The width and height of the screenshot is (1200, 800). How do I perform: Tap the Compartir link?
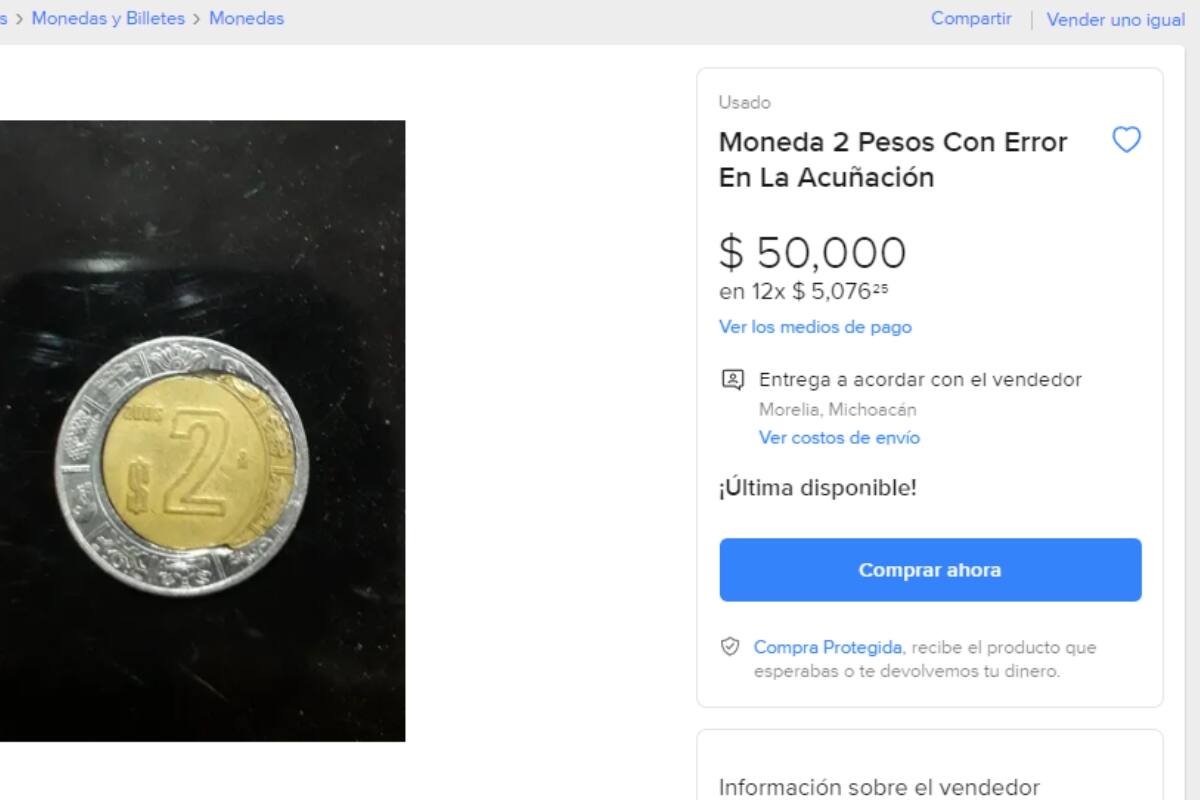[971, 18]
